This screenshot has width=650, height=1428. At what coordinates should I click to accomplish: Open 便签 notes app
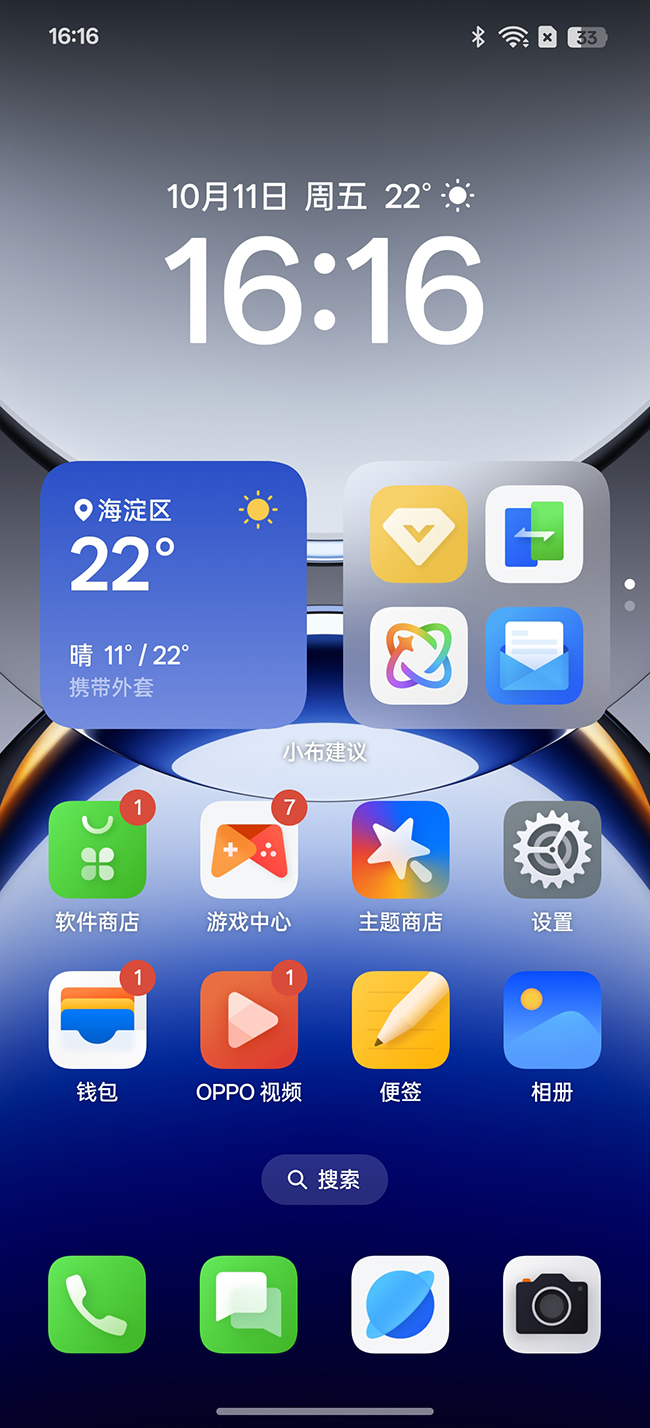pos(401,1020)
